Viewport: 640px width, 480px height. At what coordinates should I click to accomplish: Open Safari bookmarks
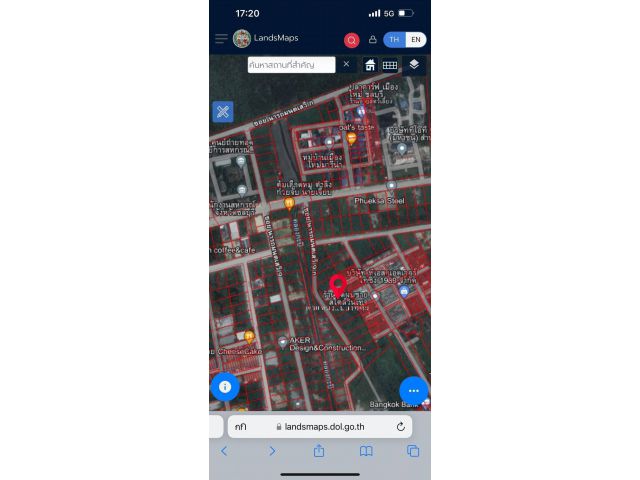click(366, 451)
